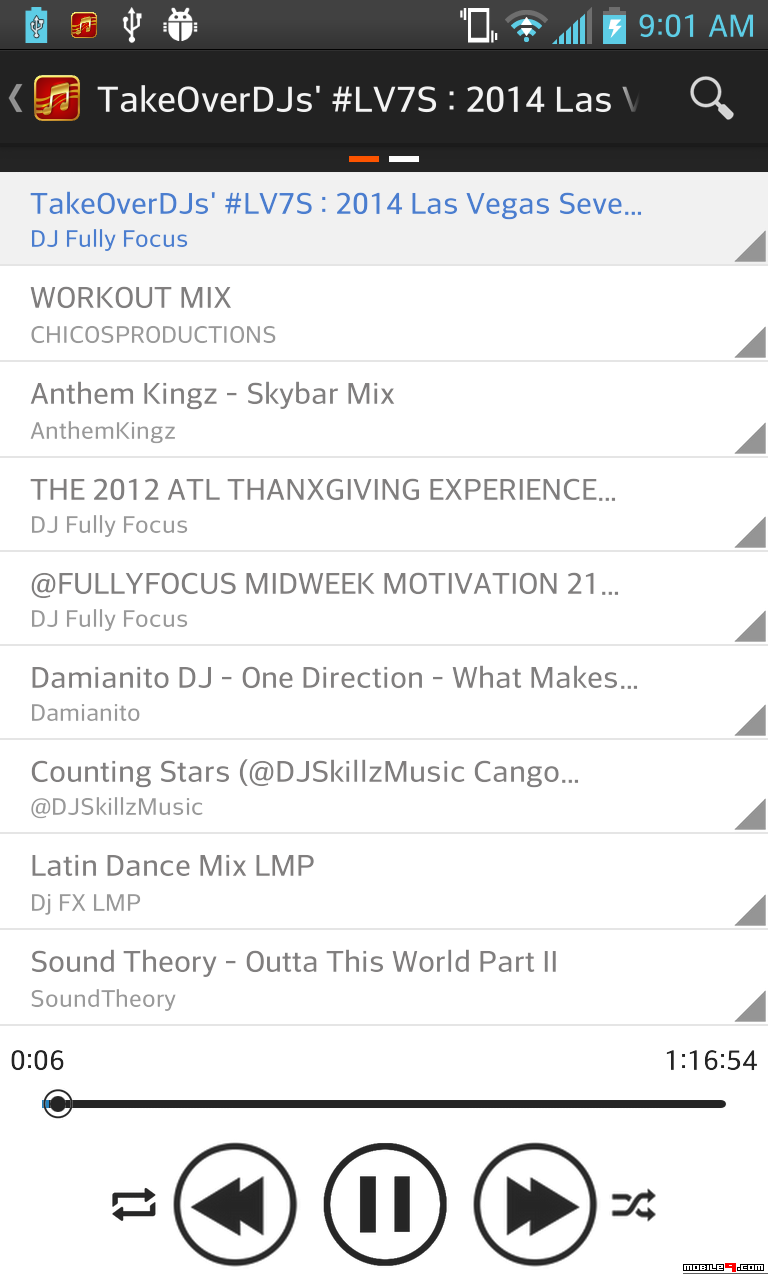
Task: Open the search magnifier icon
Action: (x=711, y=99)
